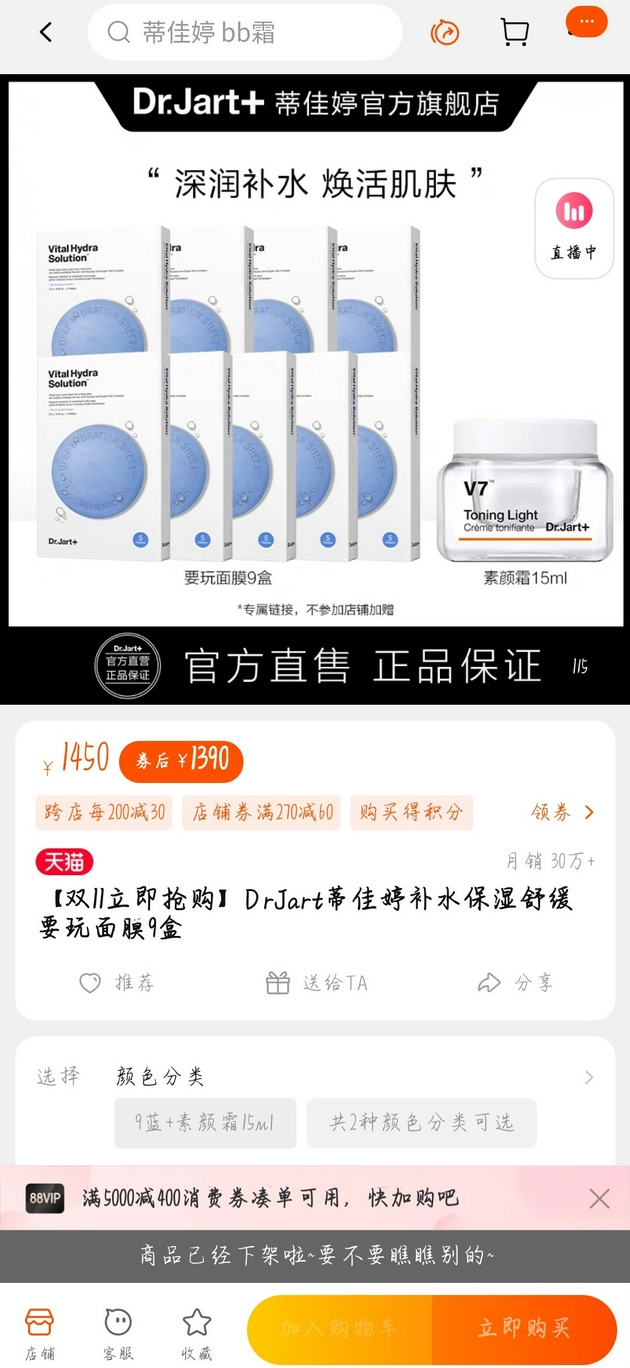Select the 9蓝+素颜霜15ml option
The height and width of the screenshot is (1368, 630).
pyautogui.click(x=205, y=1123)
